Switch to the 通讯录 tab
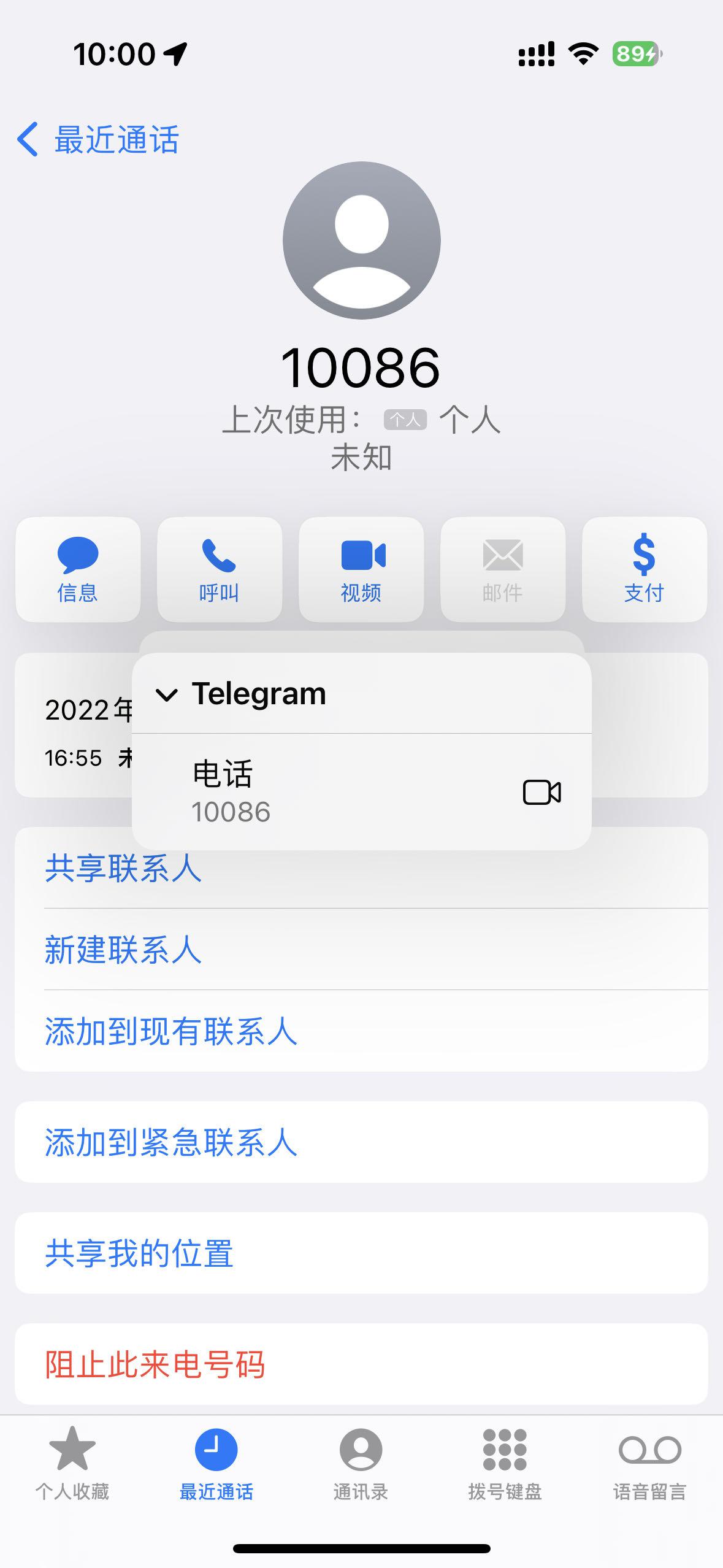Viewport: 723px width, 1568px height. 361,1464
